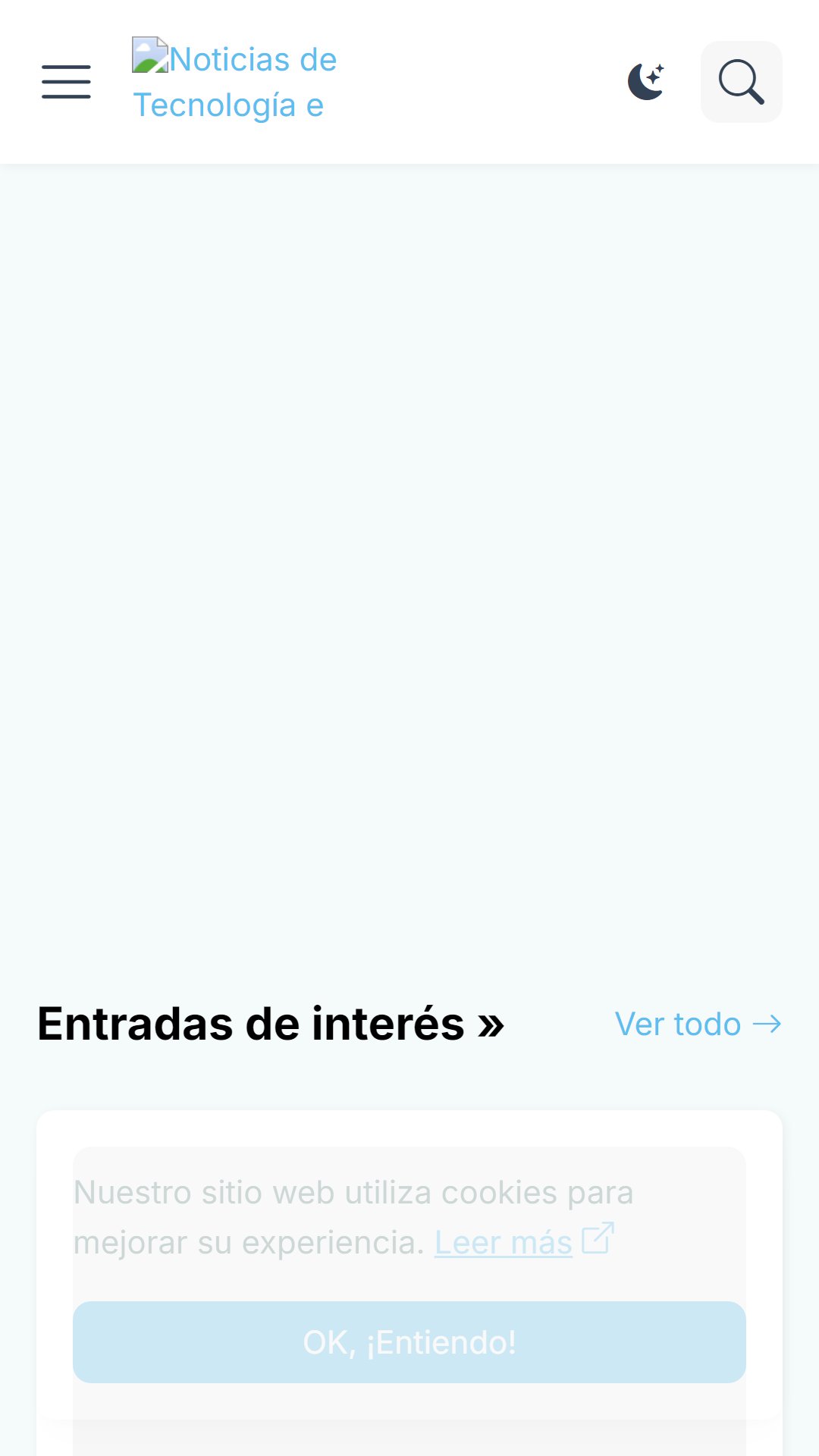This screenshot has height=1456, width=819.
Task: Open the Noticias de Tecnología homepage link
Action: pos(235,82)
